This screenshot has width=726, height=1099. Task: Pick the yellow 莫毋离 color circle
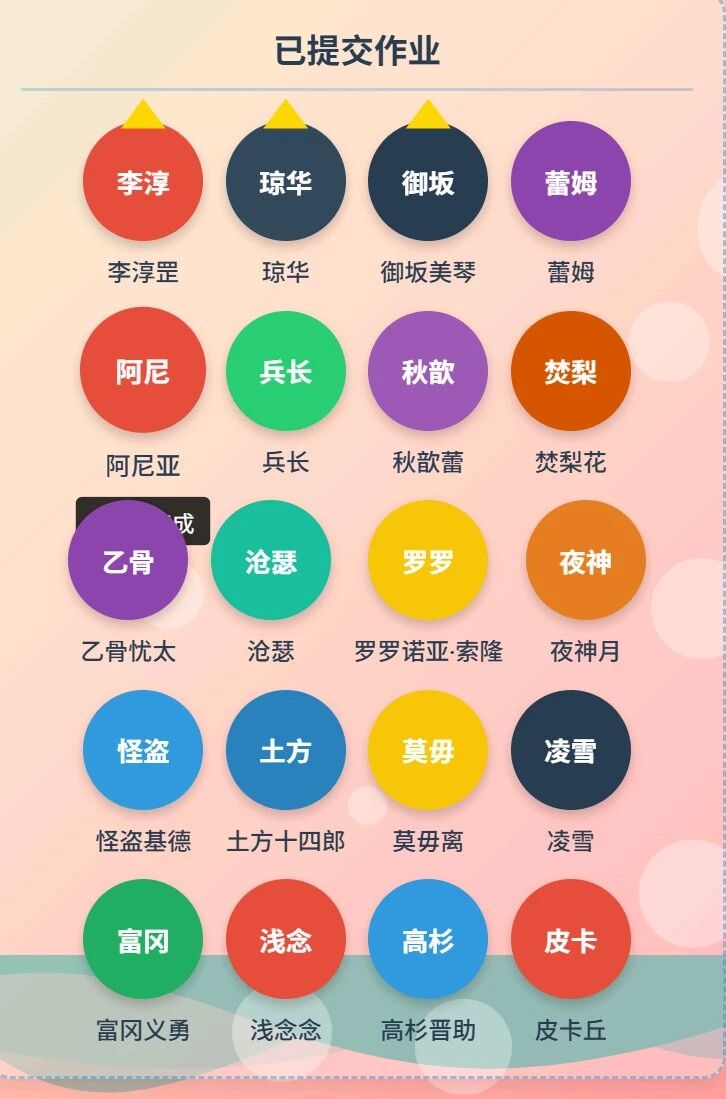click(427, 751)
